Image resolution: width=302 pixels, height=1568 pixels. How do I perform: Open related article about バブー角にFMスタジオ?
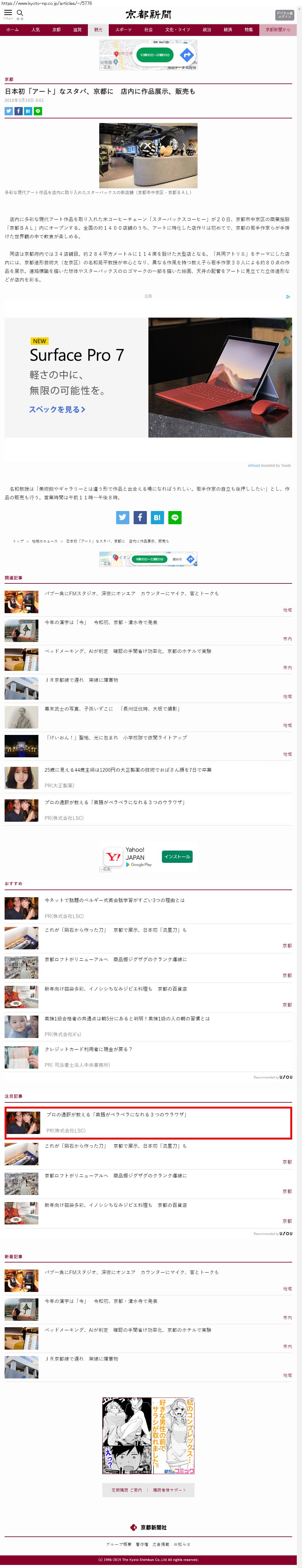point(131,593)
